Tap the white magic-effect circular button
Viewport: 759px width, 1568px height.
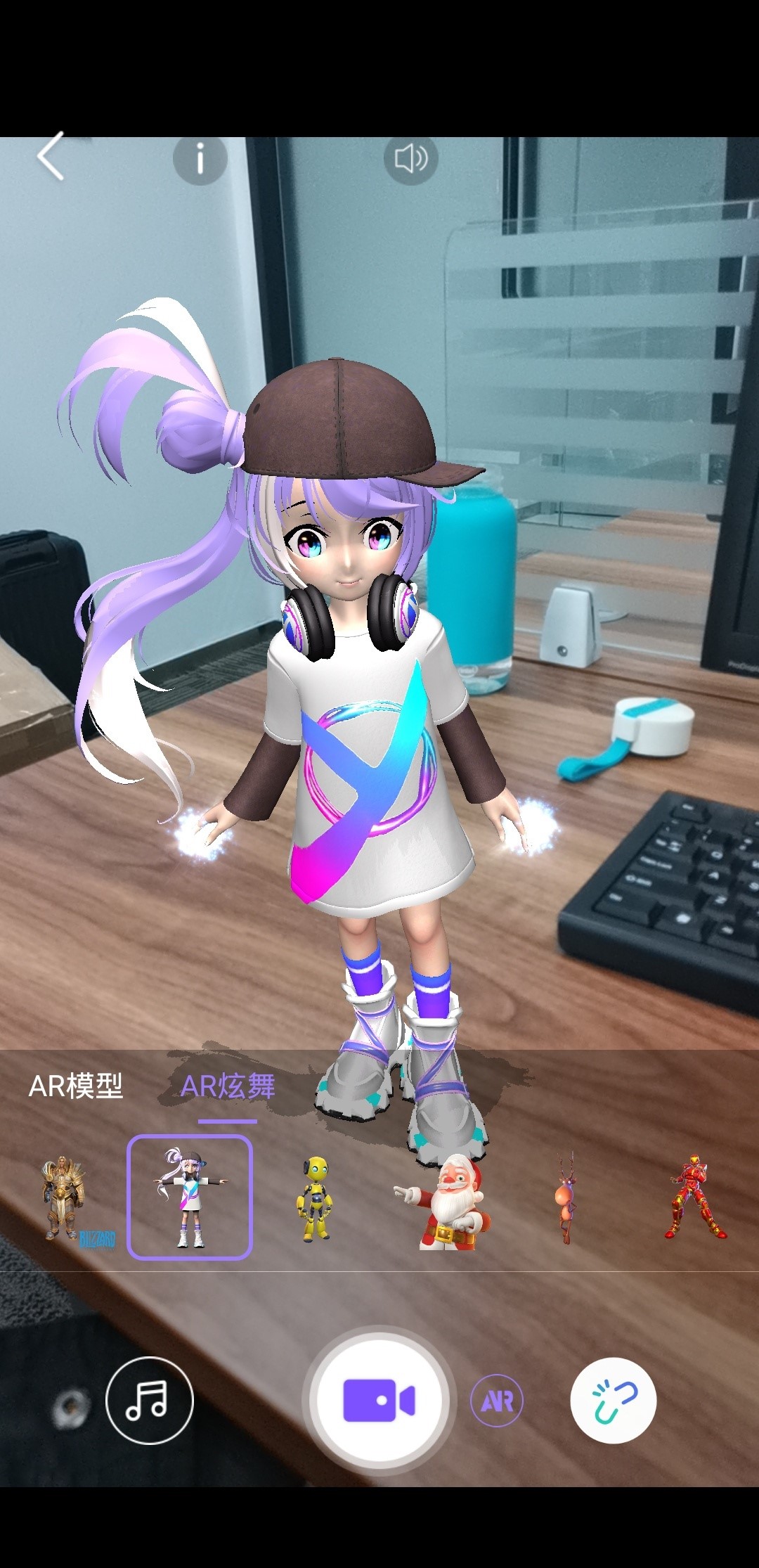(614, 1400)
